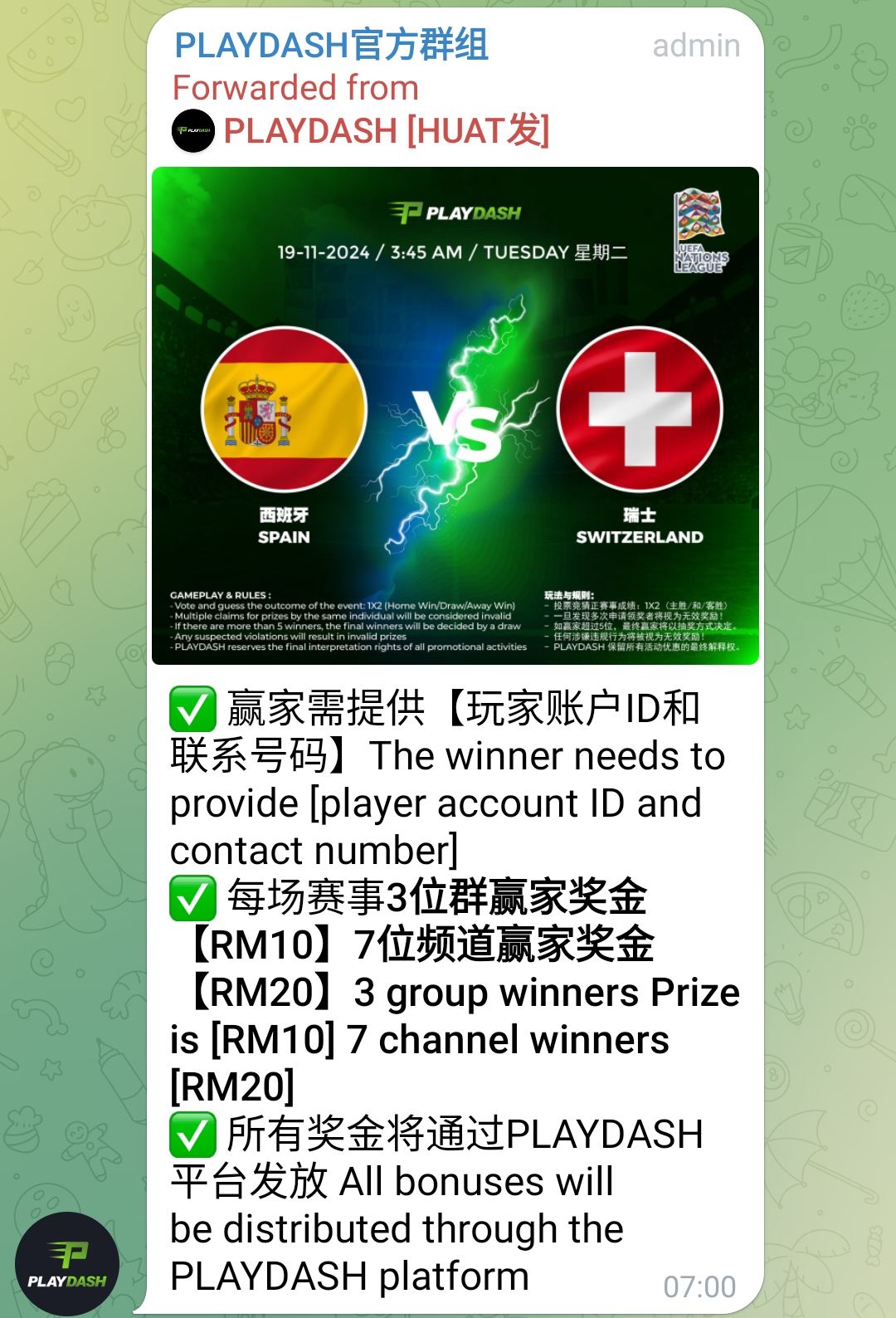The height and width of the screenshot is (1318, 896).
Task: Open the PLAYDASH sender avatar
Action: [x=66, y=1263]
